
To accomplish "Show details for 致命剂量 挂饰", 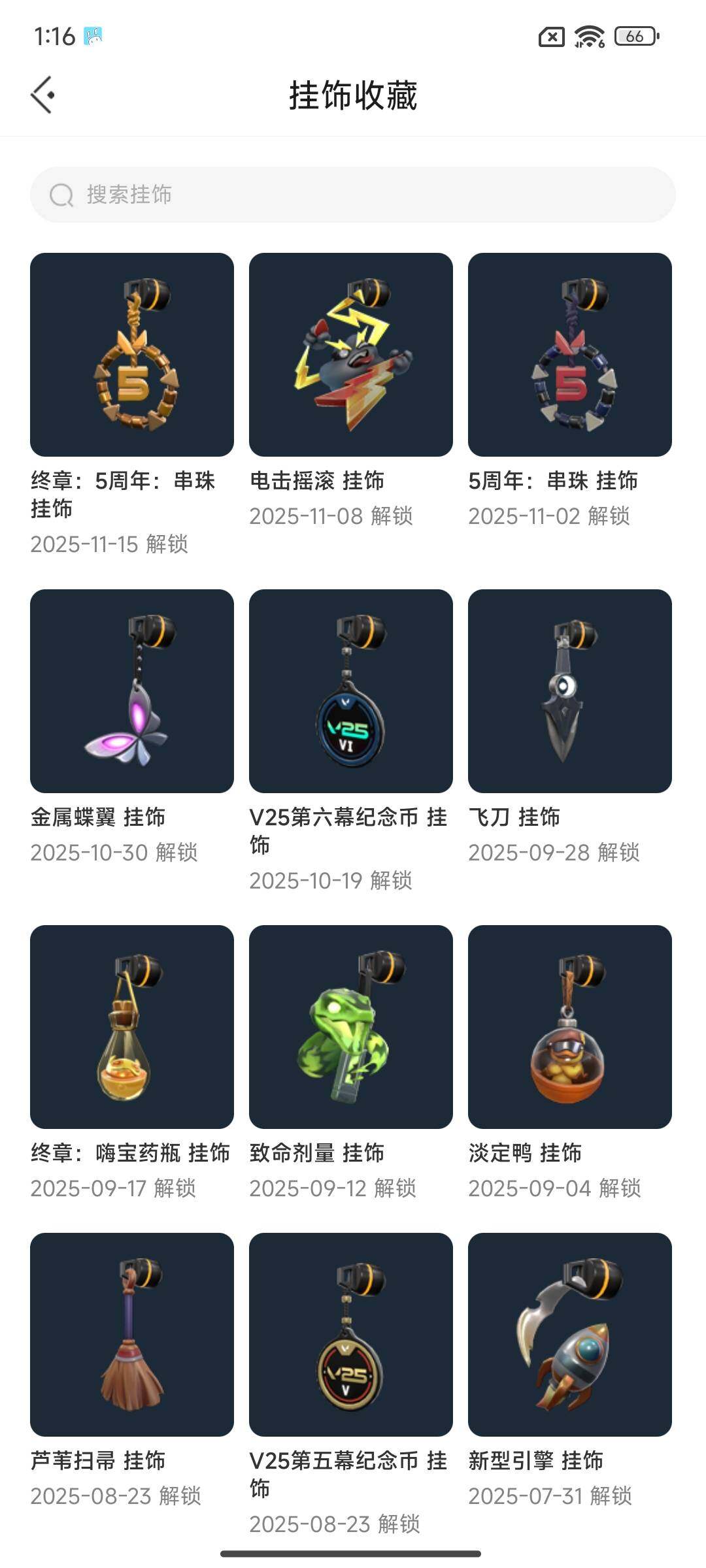I will (351, 1027).
